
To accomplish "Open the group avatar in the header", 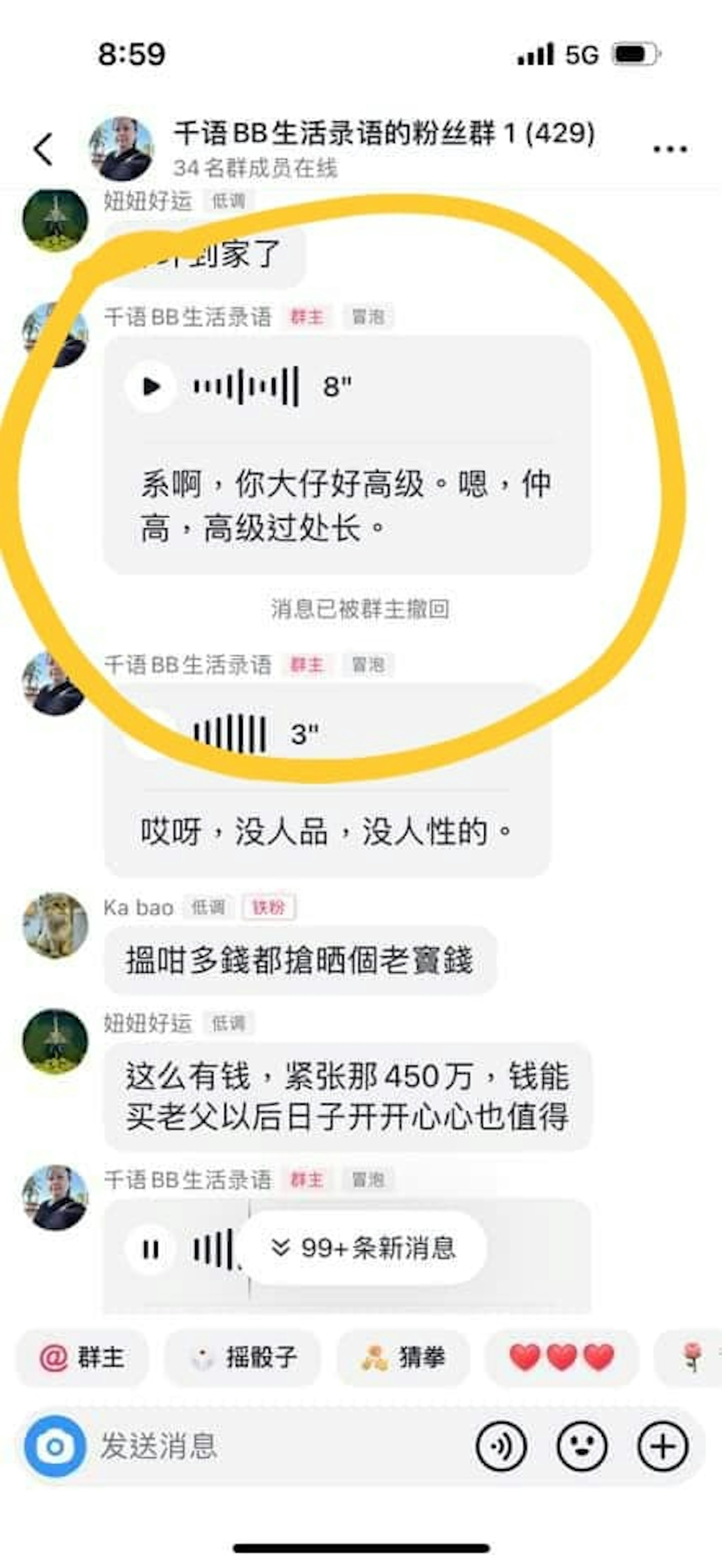I will (122, 149).
